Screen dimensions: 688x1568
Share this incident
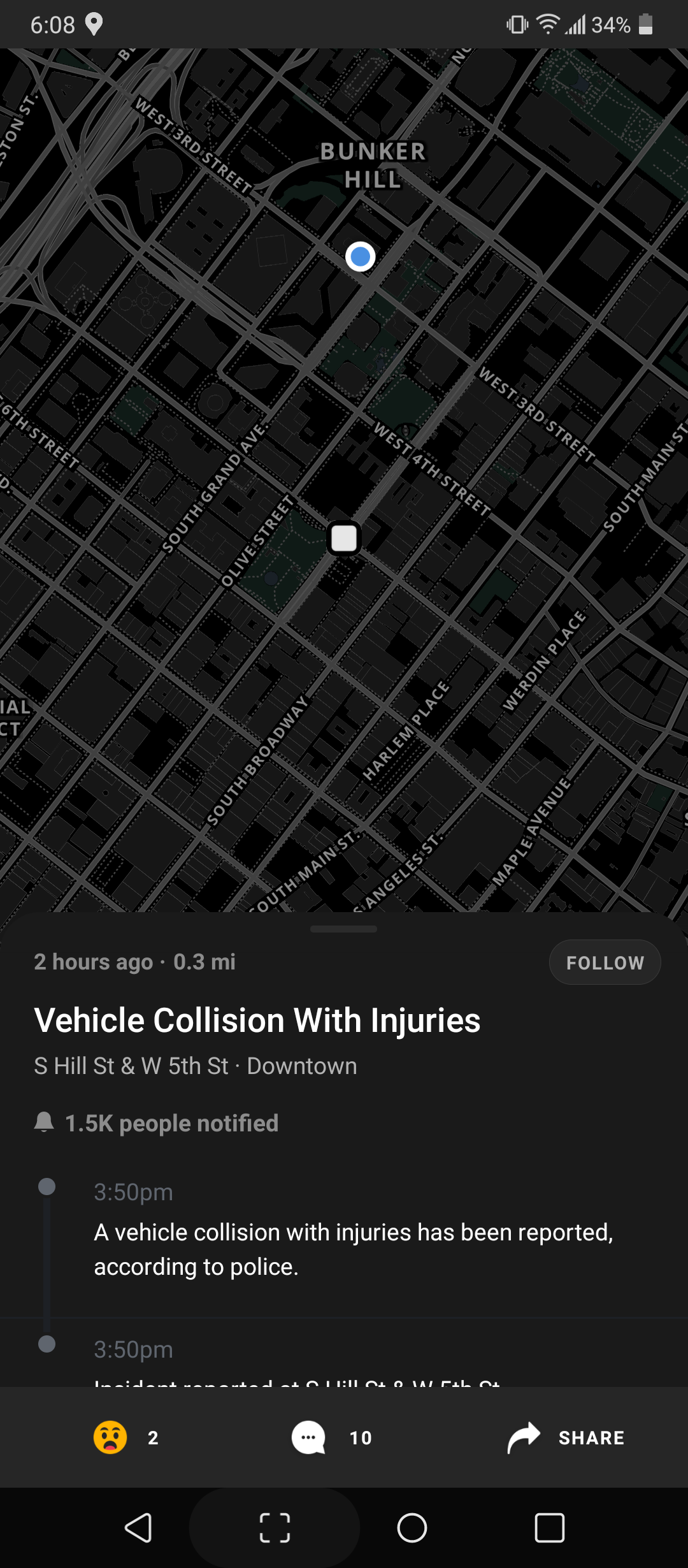[x=566, y=1437]
